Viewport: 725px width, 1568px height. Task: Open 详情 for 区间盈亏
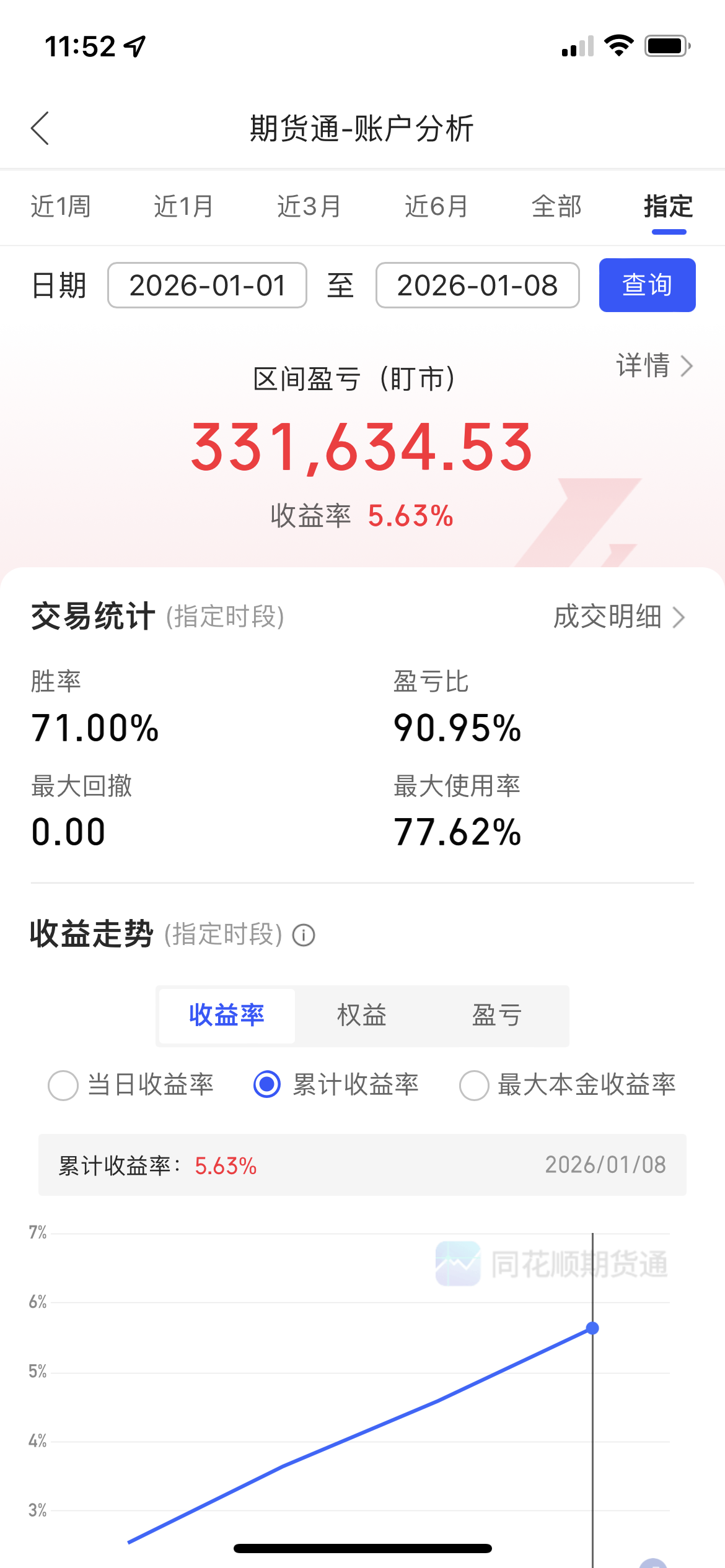tap(654, 365)
